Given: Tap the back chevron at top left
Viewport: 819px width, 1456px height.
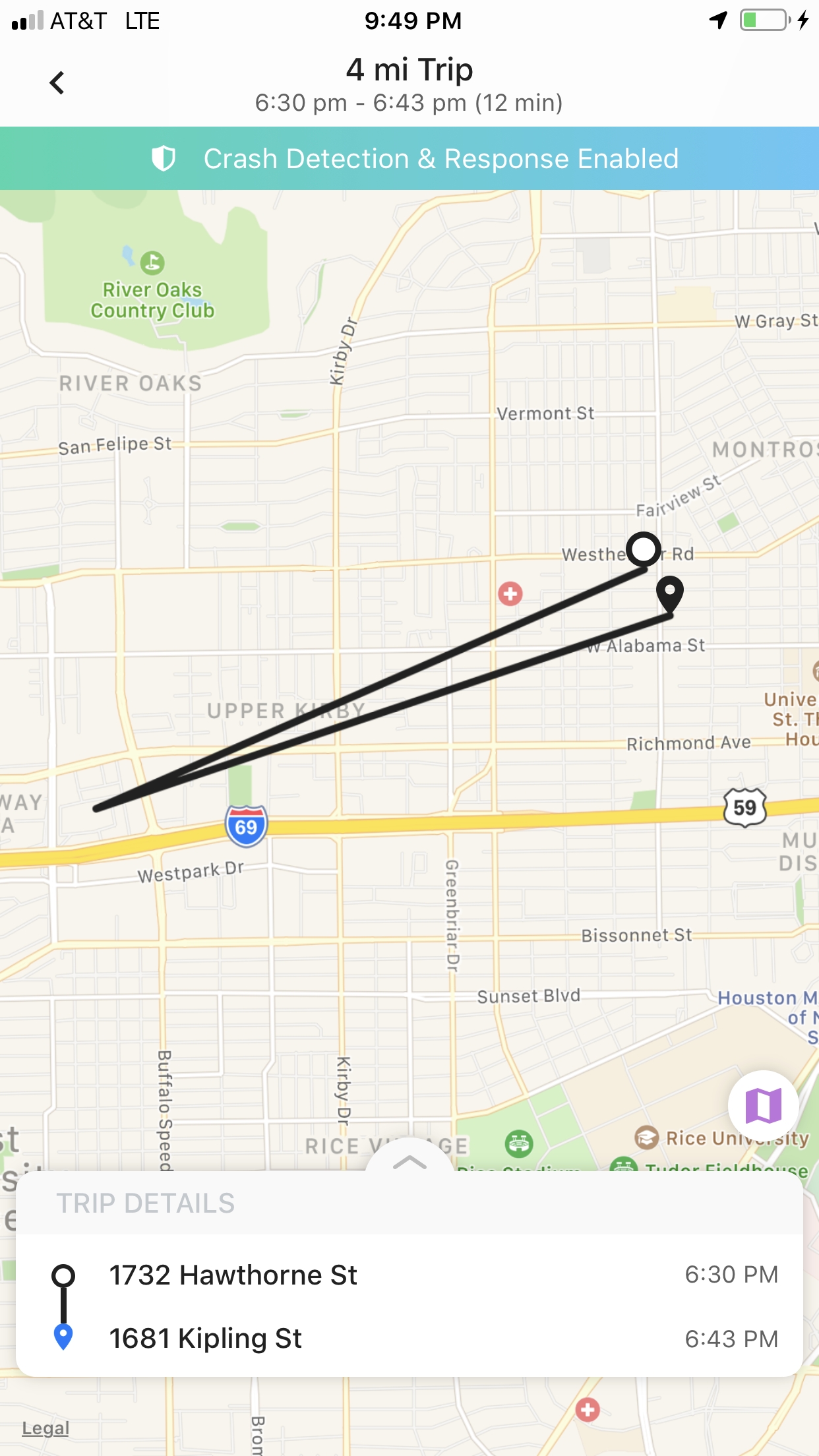Looking at the screenshot, I should tap(57, 82).
